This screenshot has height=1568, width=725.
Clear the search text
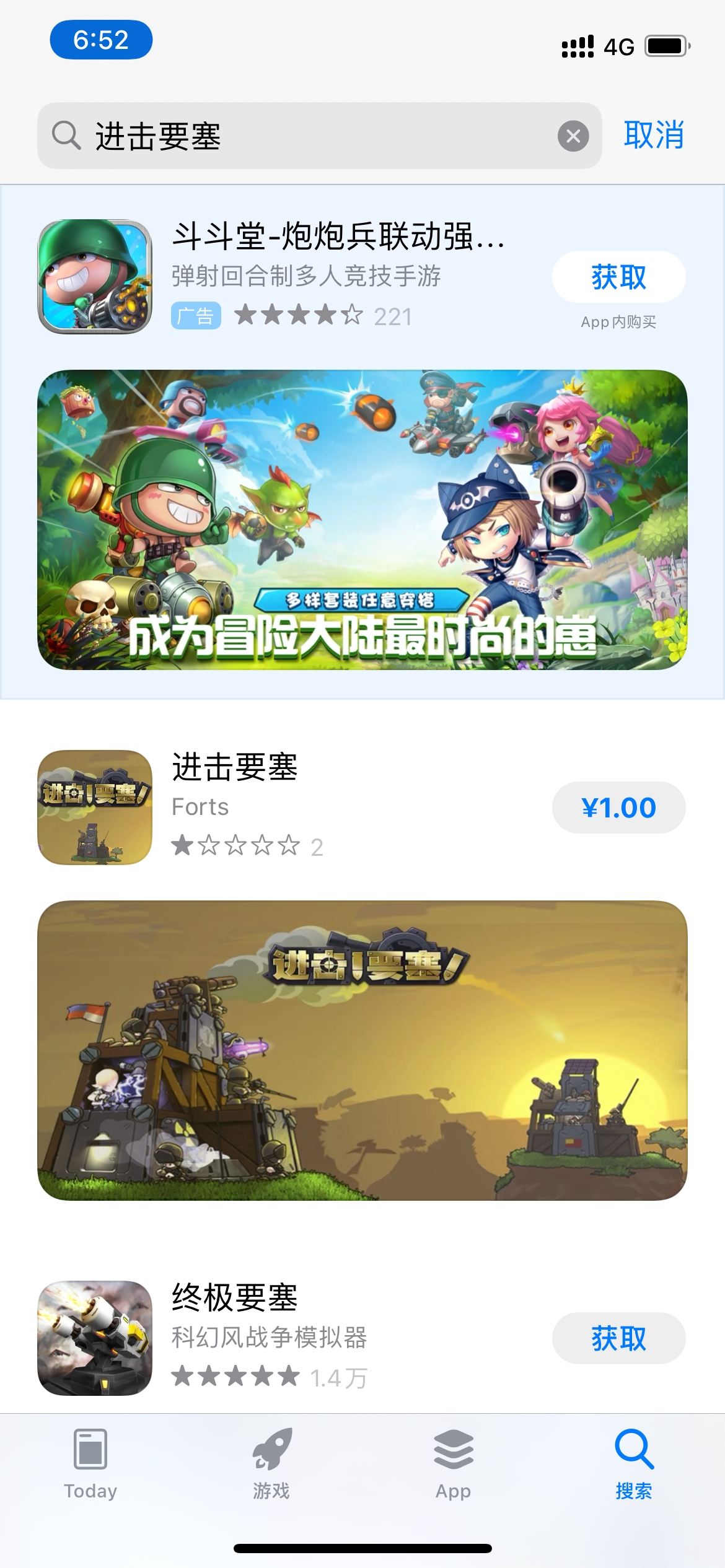[x=573, y=136]
